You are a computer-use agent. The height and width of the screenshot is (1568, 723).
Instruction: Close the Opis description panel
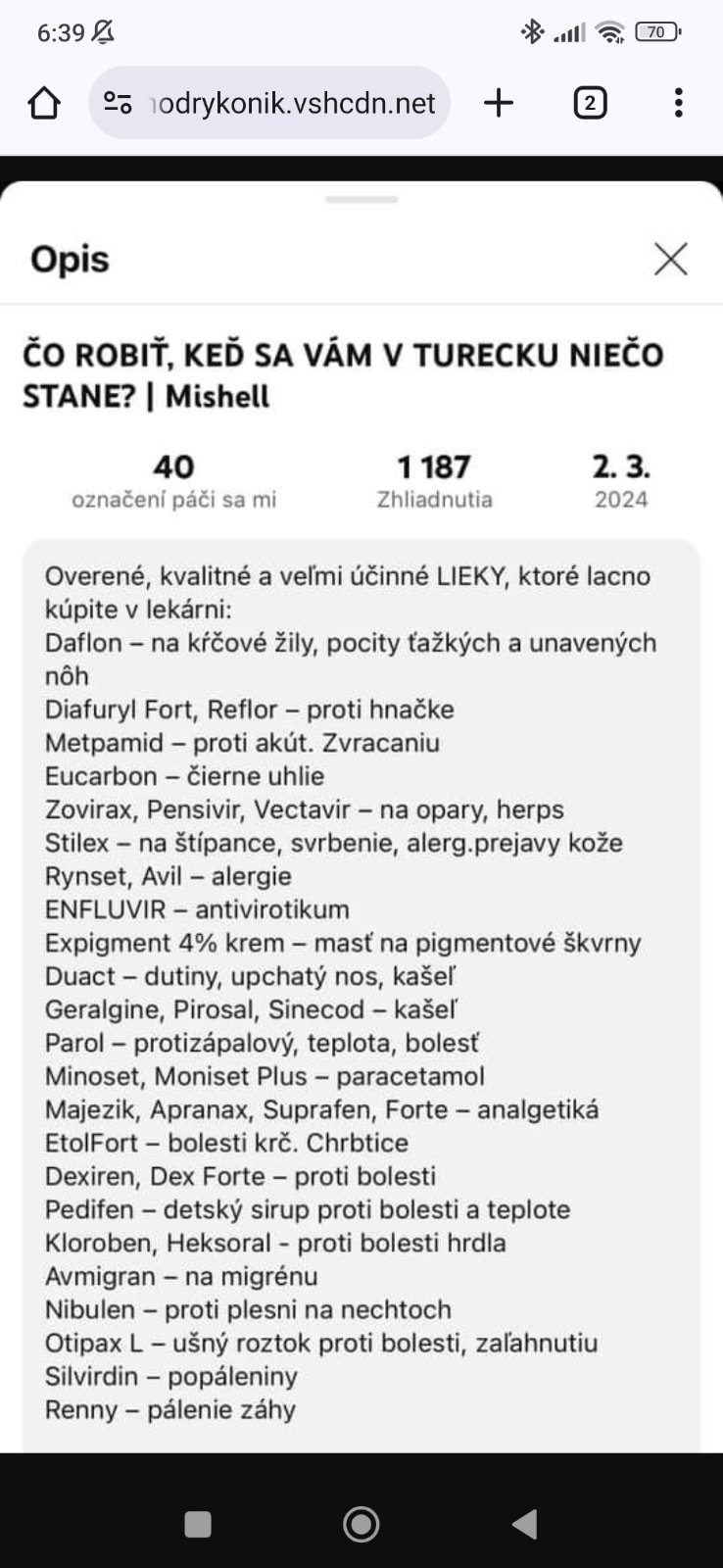point(671,259)
